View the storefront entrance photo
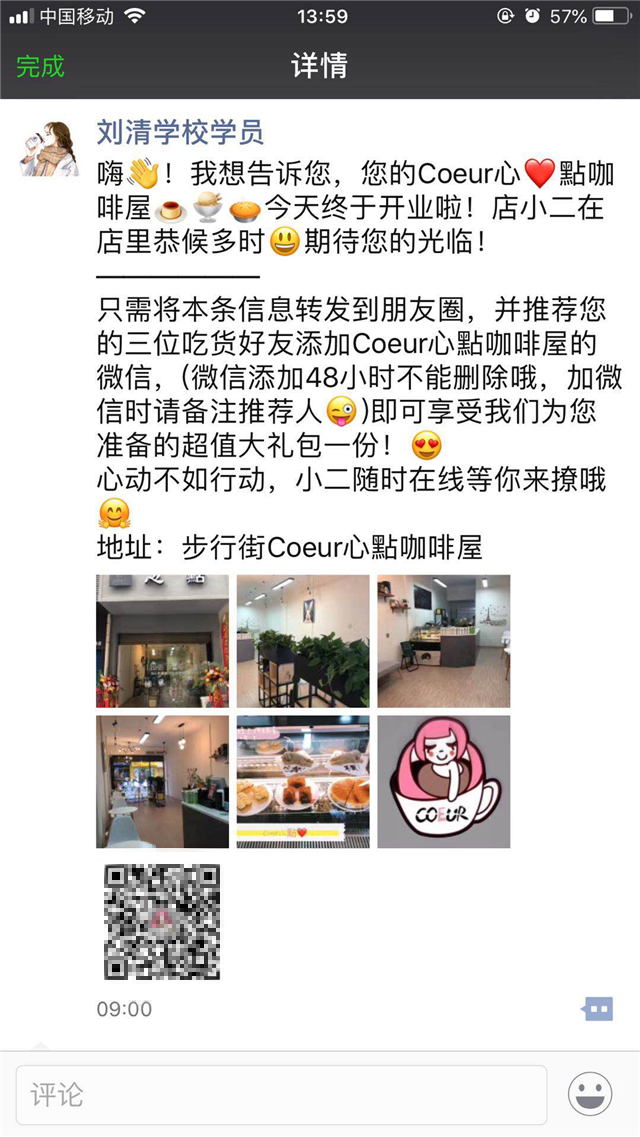The image size is (640, 1137). 162,641
